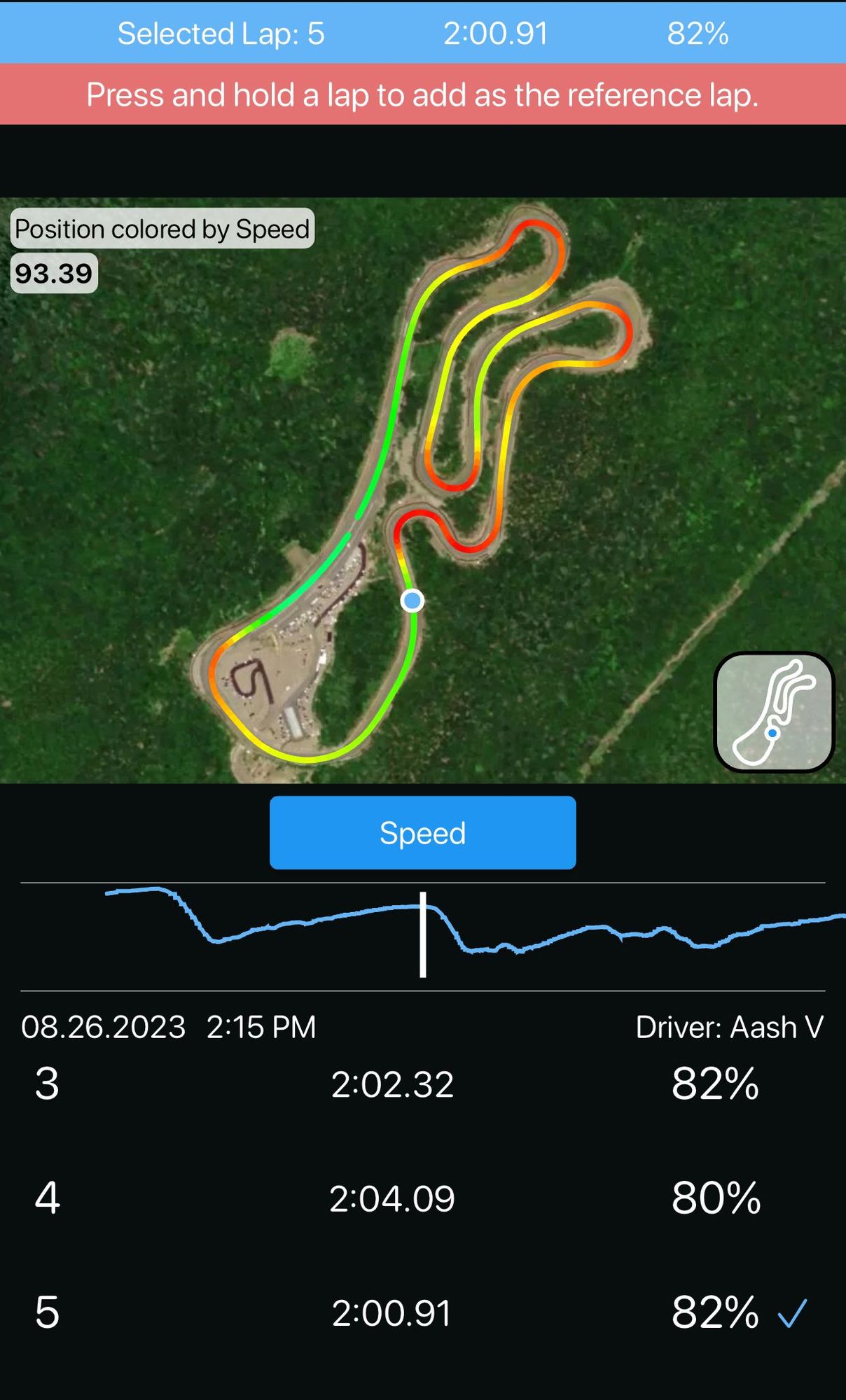846x1400 pixels.
Task: Select lap 3 with time 2:02.32
Action: 392,1084
